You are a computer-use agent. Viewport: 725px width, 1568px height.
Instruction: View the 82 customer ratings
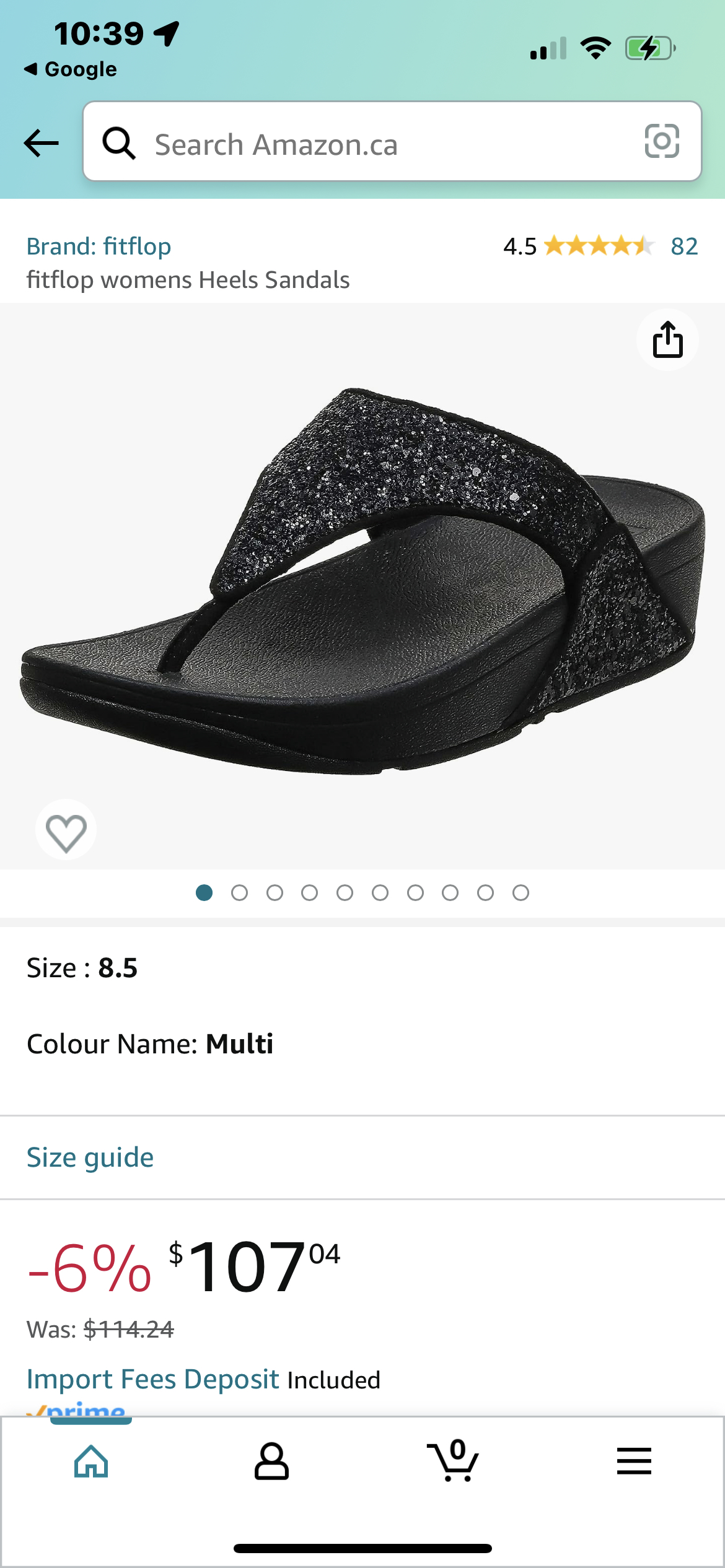pos(683,246)
